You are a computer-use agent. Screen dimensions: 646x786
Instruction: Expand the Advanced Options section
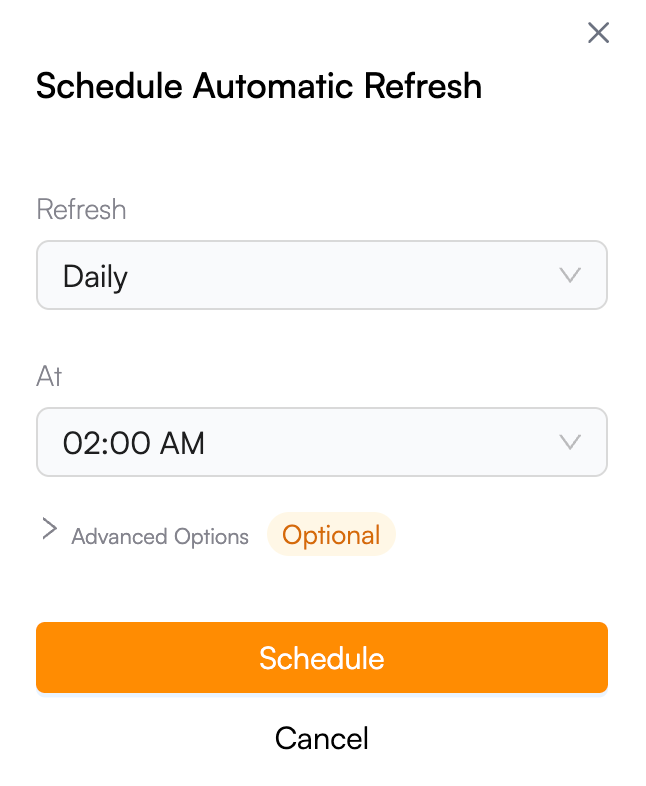145,535
